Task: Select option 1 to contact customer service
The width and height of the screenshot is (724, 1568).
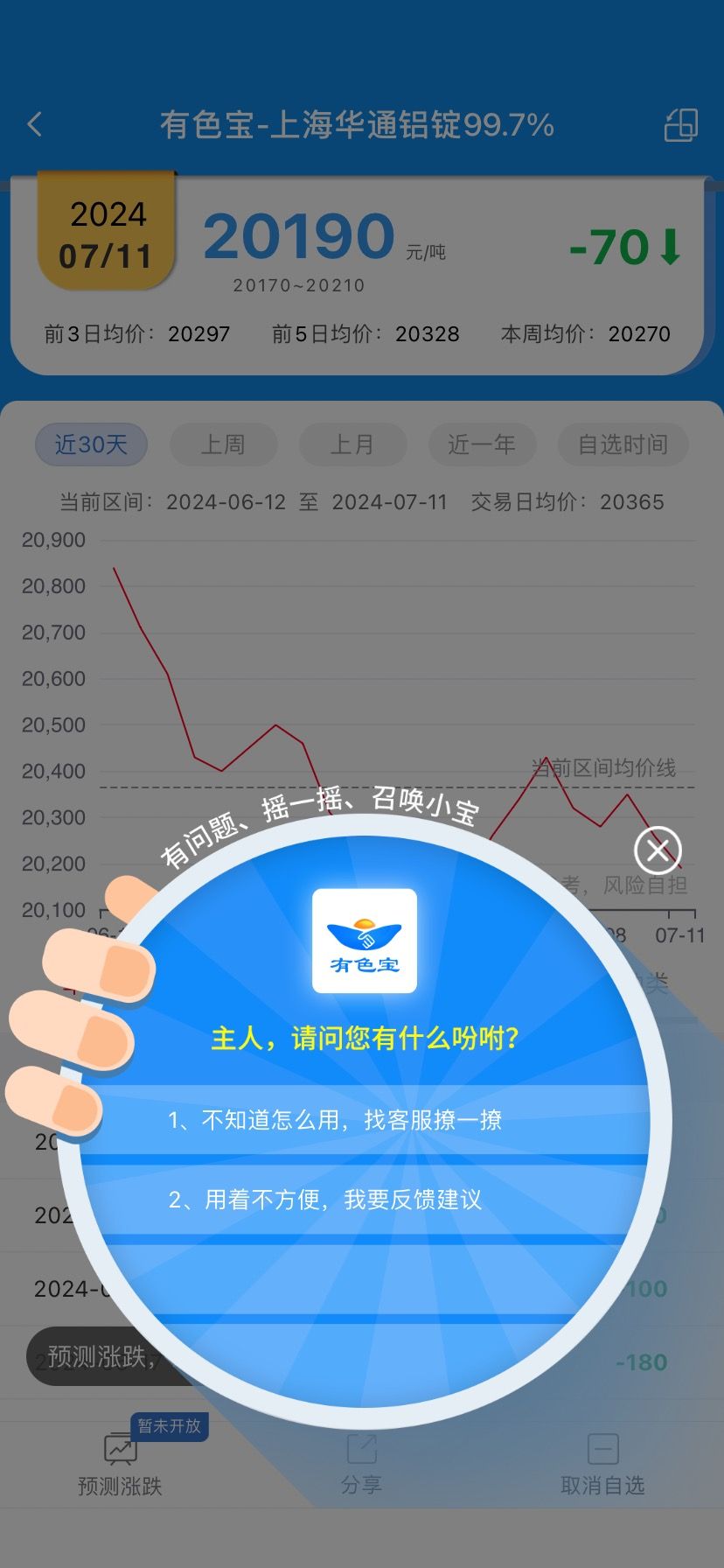Action: tap(365, 1120)
